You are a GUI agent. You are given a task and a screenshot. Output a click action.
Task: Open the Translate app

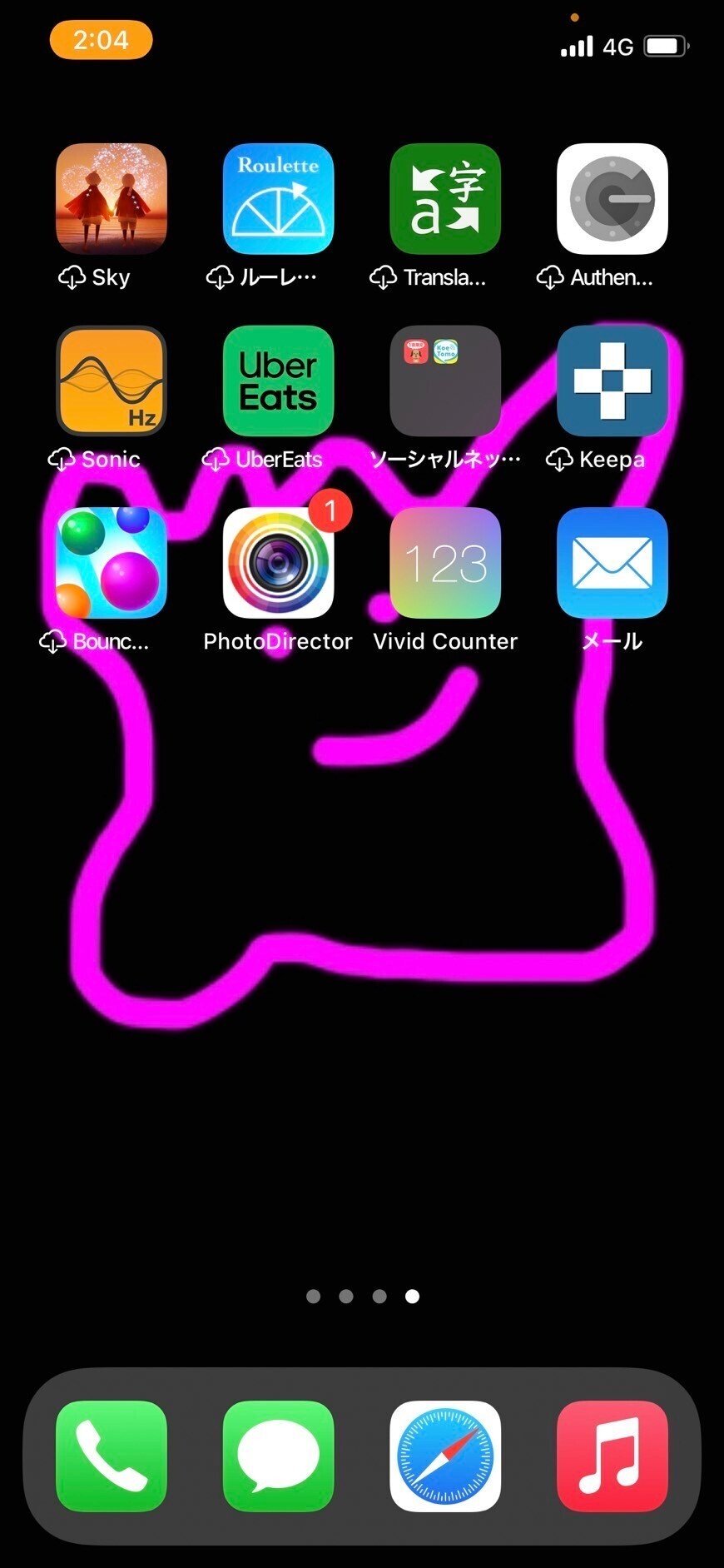(445, 199)
